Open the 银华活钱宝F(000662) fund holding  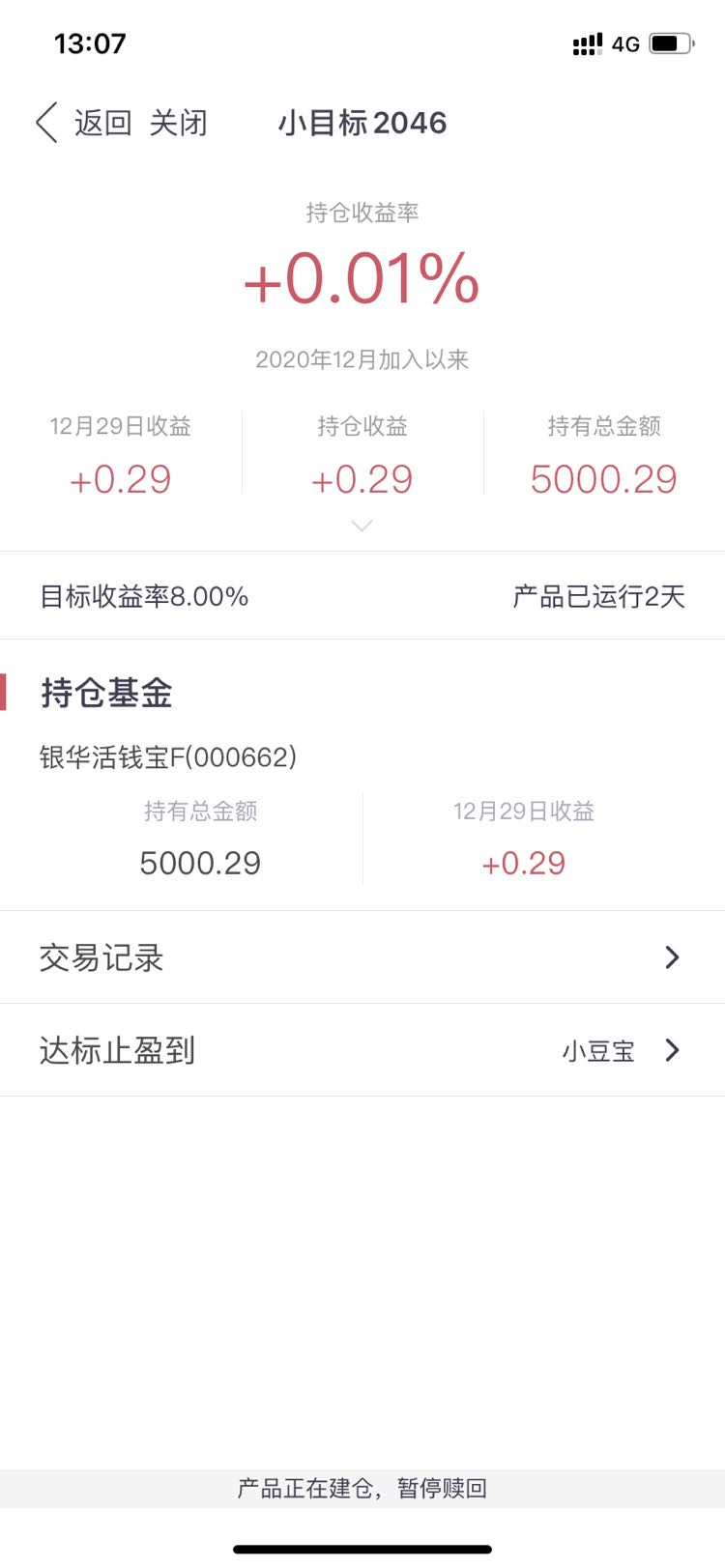tap(168, 756)
